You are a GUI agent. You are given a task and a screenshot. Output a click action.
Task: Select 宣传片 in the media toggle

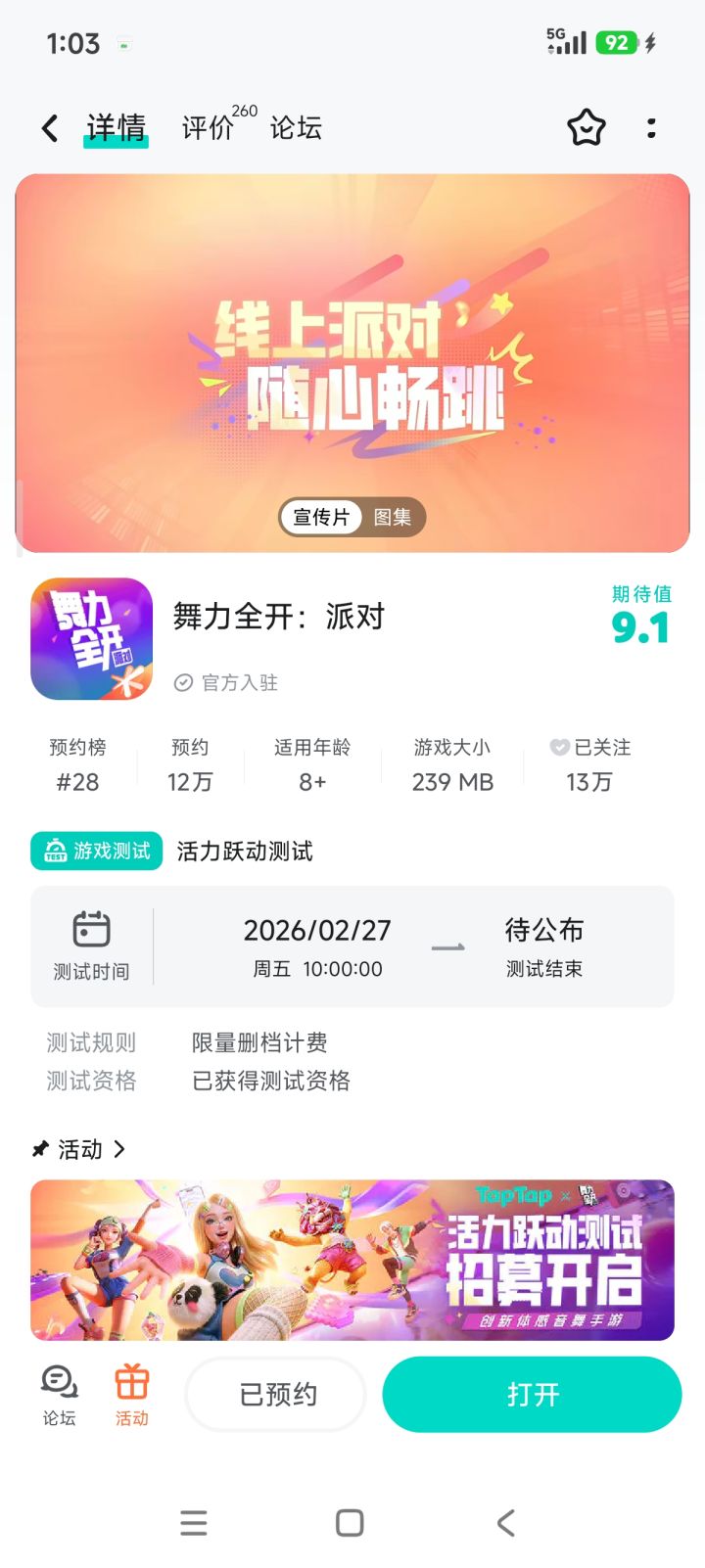(x=320, y=517)
